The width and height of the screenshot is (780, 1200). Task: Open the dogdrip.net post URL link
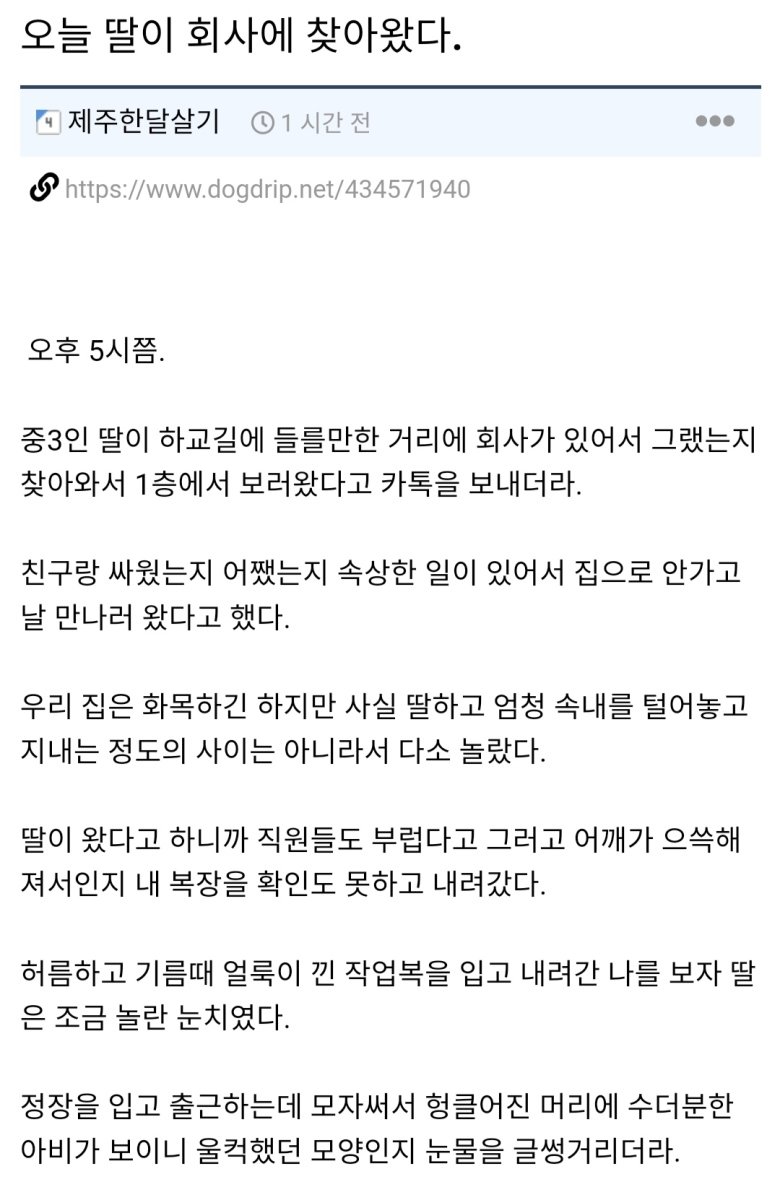tap(267, 189)
